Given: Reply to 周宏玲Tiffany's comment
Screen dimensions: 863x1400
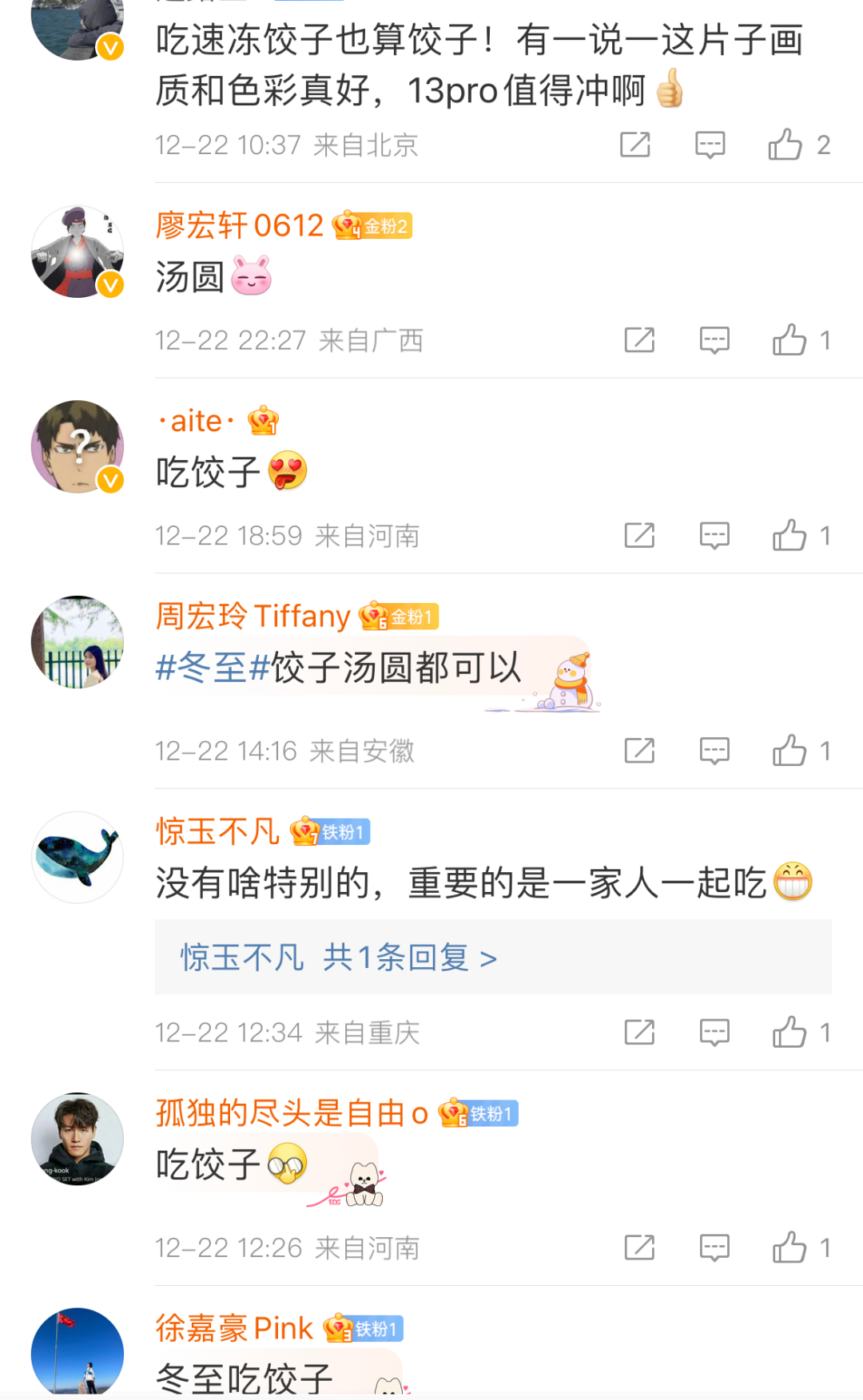Looking at the screenshot, I should point(714,751).
